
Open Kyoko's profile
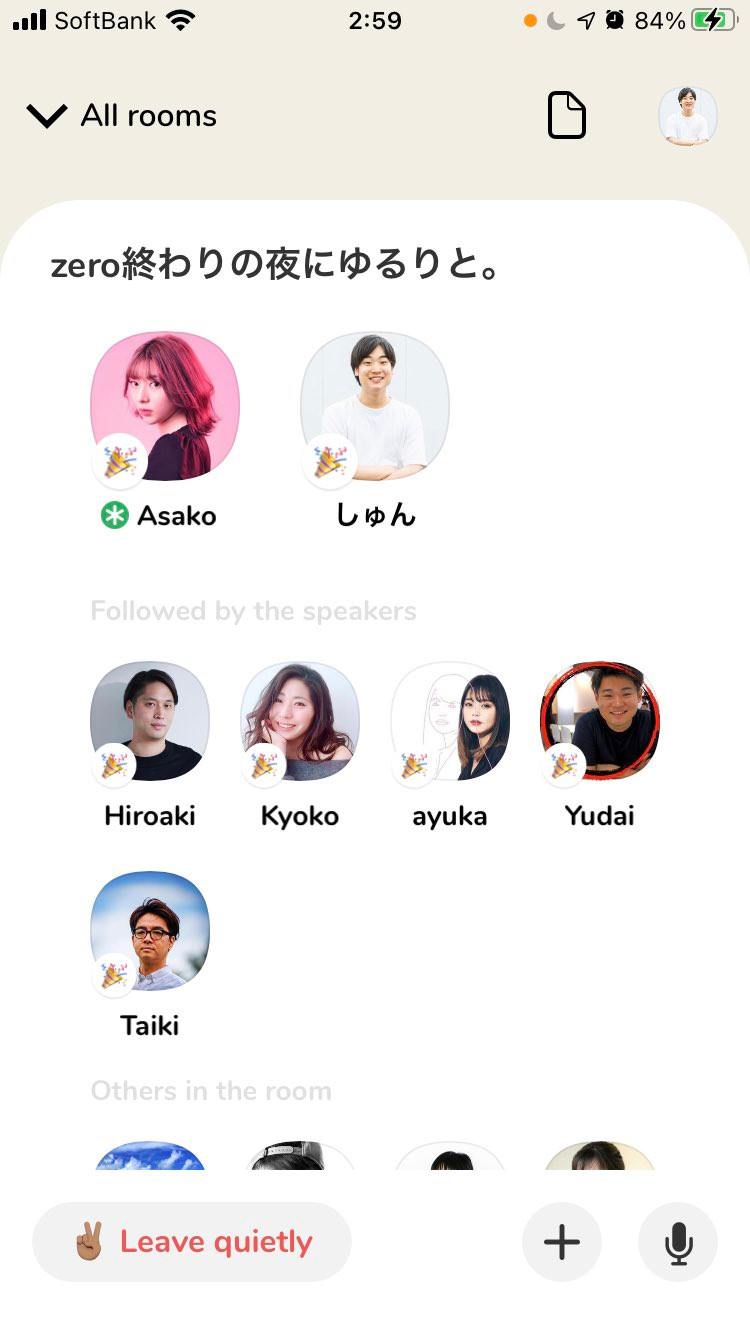point(300,721)
